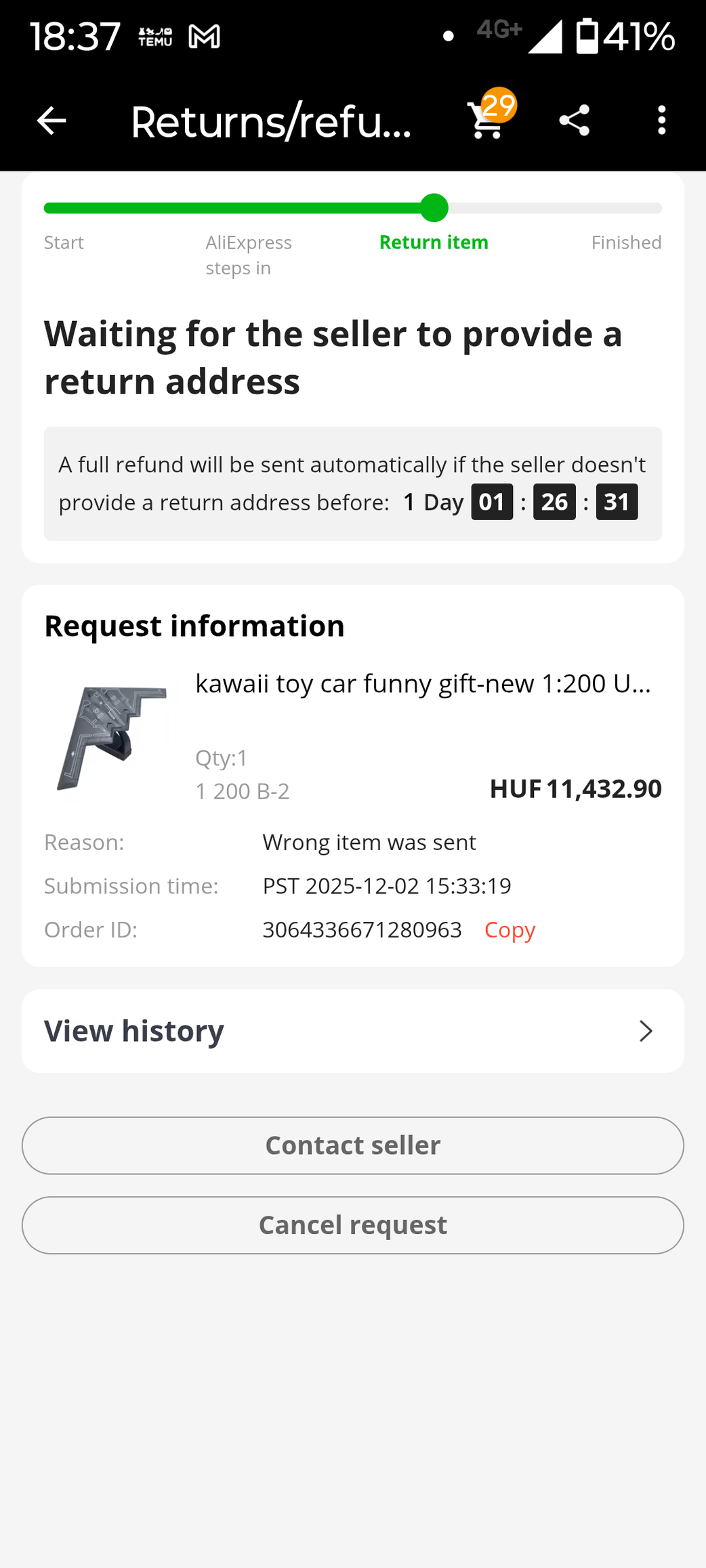Copy the Order ID number
Image resolution: width=706 pixels, height=1568 pixels.
click(x=510, y=930)
